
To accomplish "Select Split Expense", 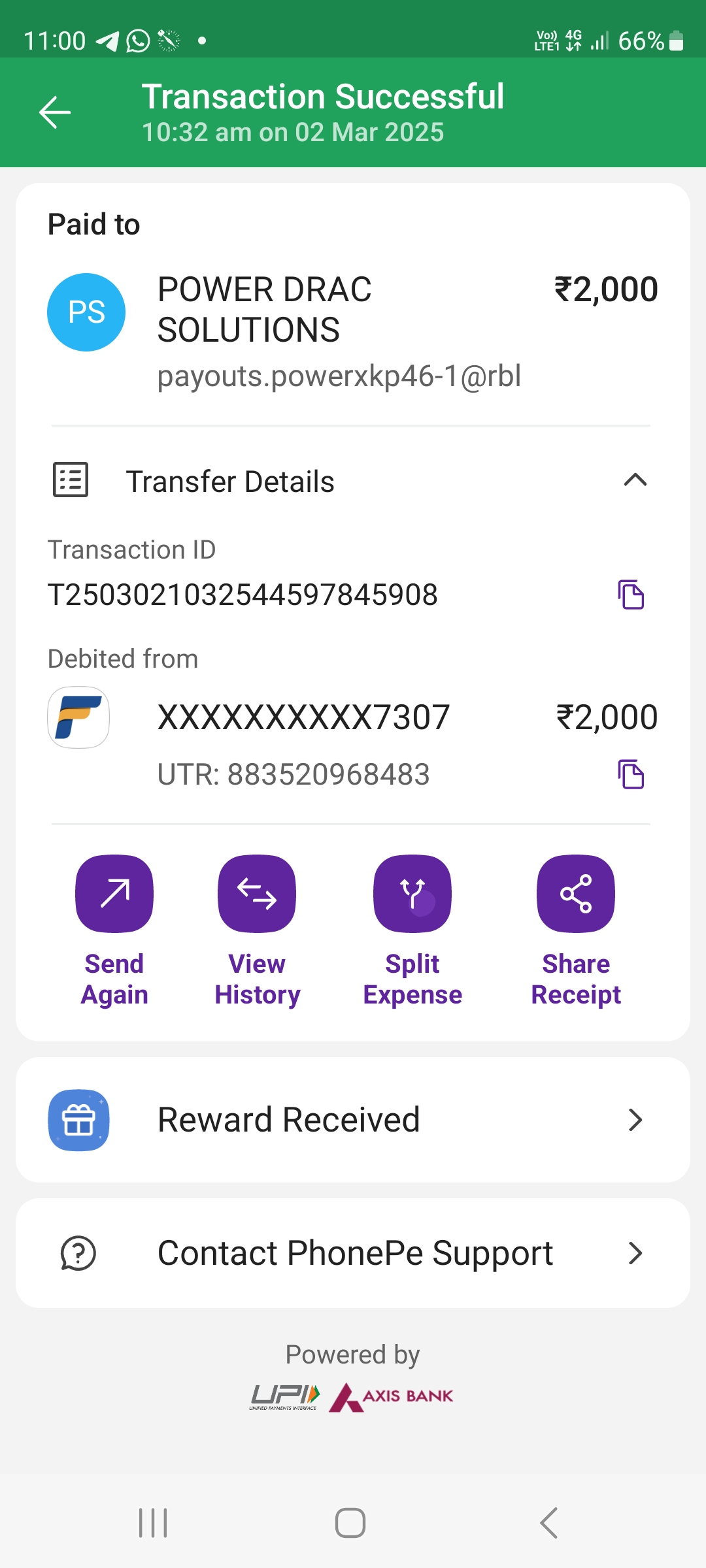I will click(412, 894).
